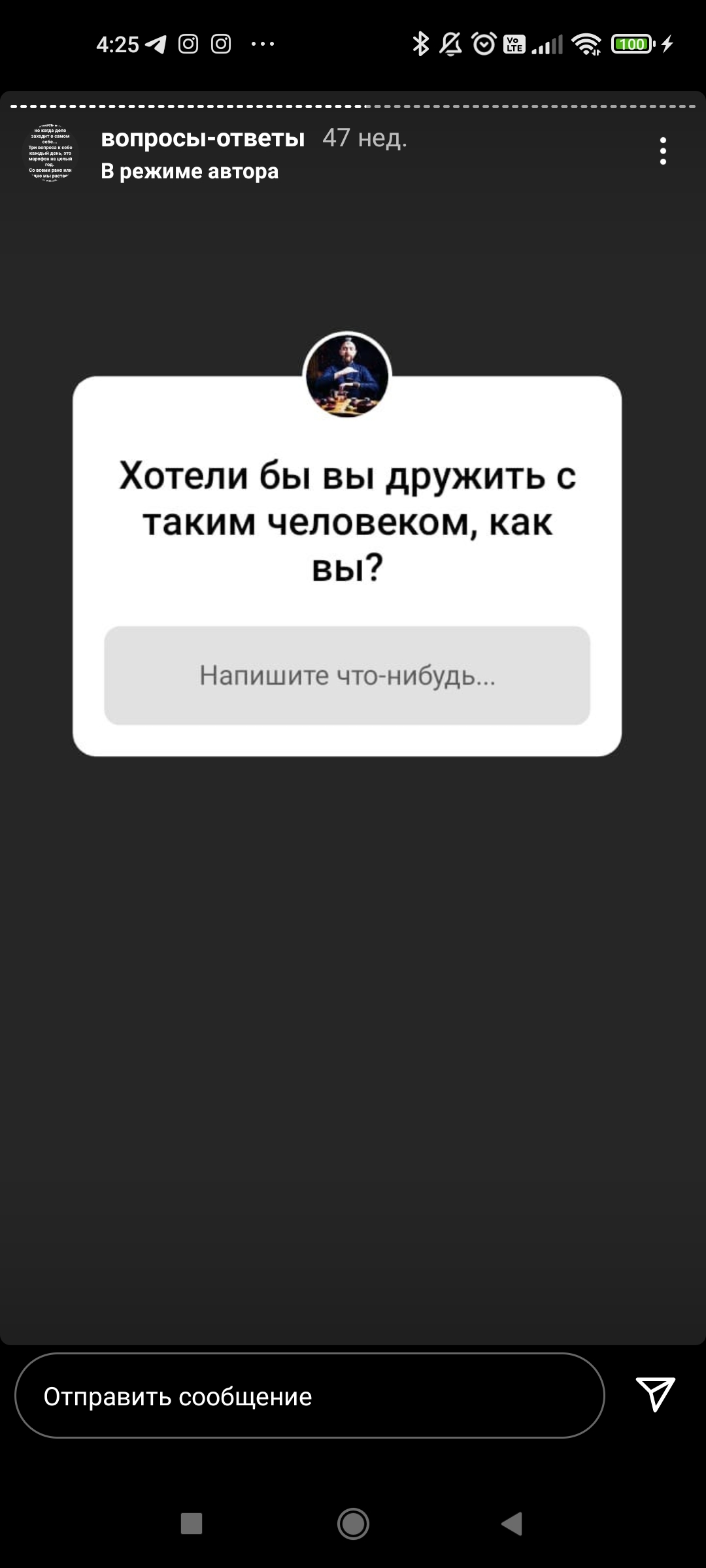706x1568 pixels.
Task: Type an answer in the Напишите что-нибудь field
Action: click(x=347, y=676)
